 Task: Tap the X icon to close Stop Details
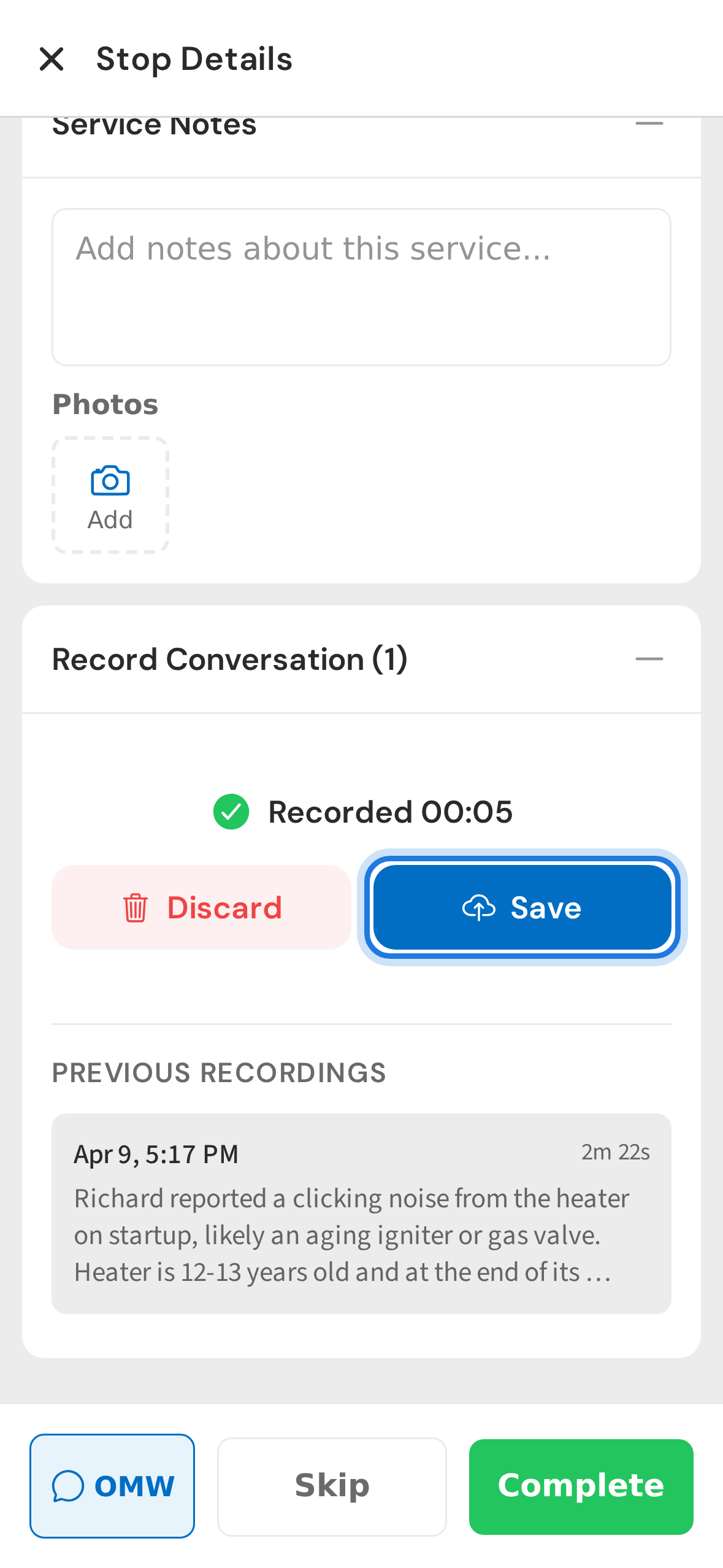click(x=53, y=58)
